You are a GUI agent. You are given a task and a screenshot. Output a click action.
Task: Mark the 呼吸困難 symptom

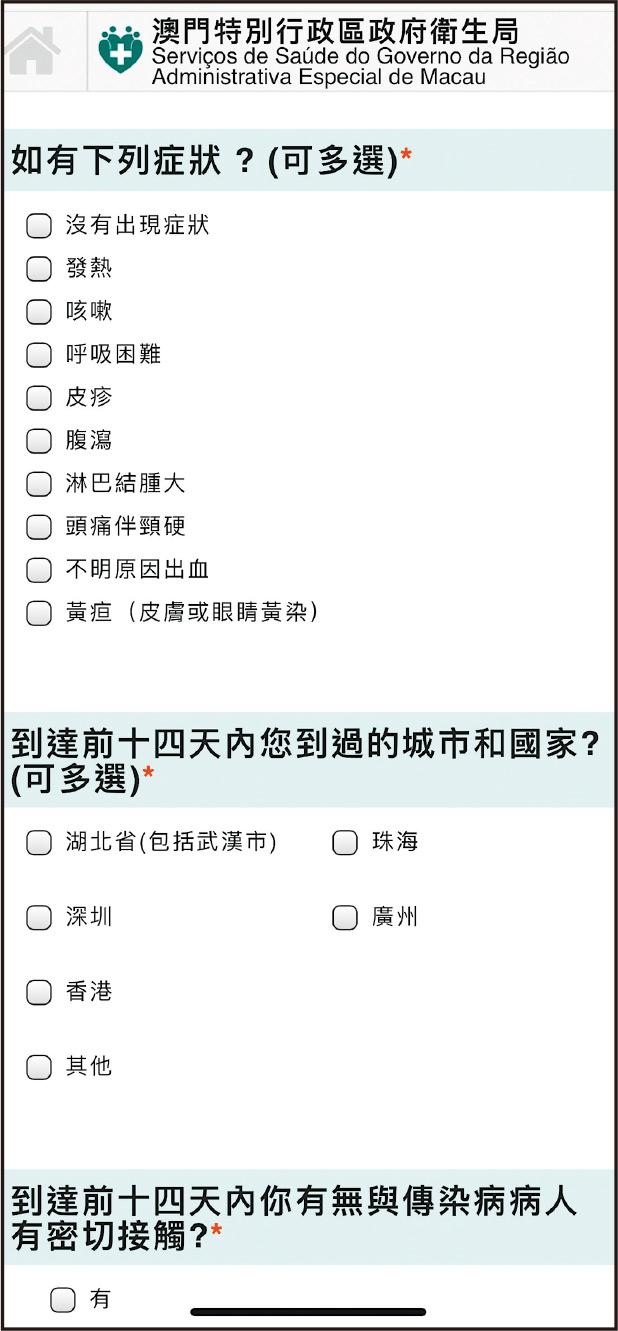coord(39,355)
